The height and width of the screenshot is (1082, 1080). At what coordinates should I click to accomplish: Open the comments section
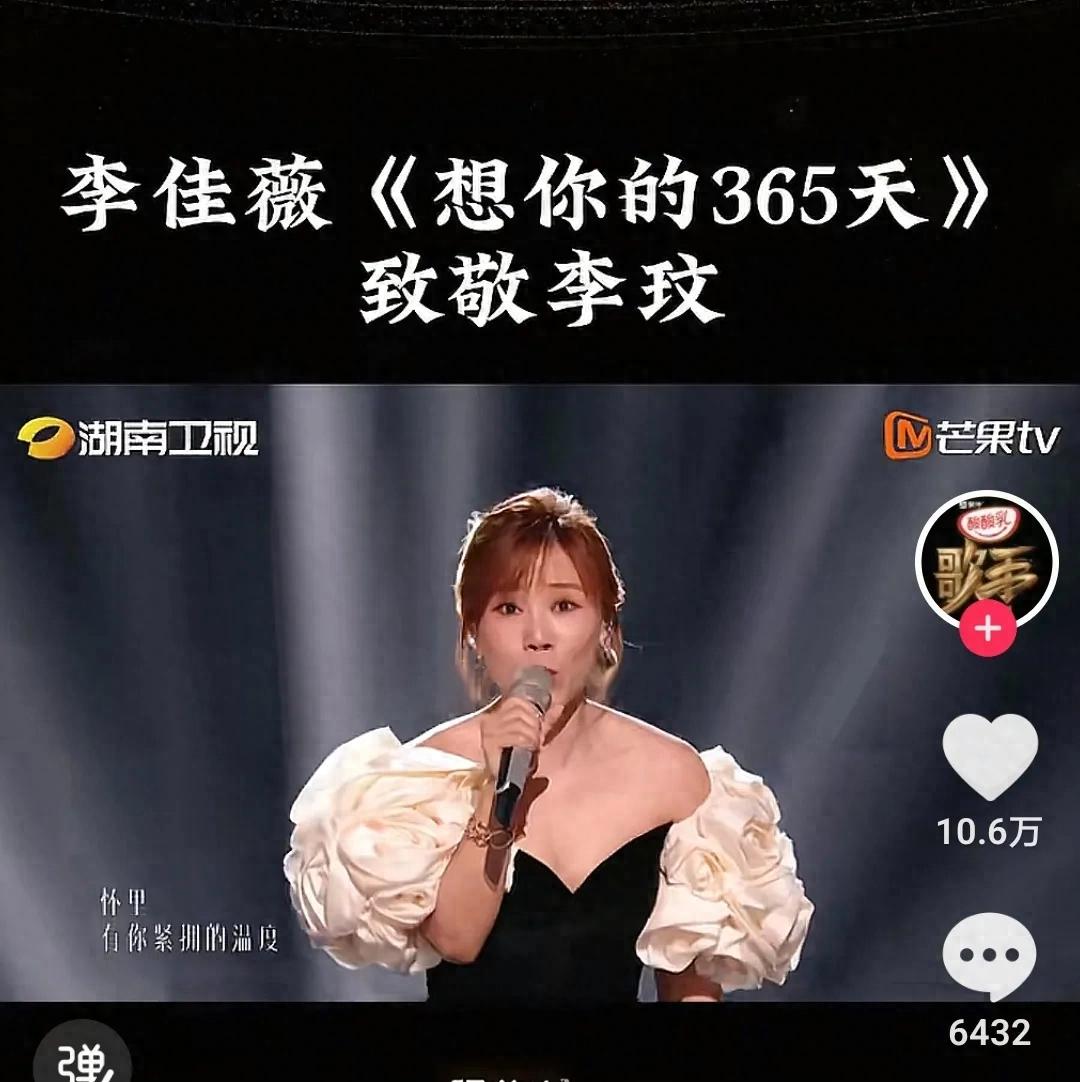989,957
